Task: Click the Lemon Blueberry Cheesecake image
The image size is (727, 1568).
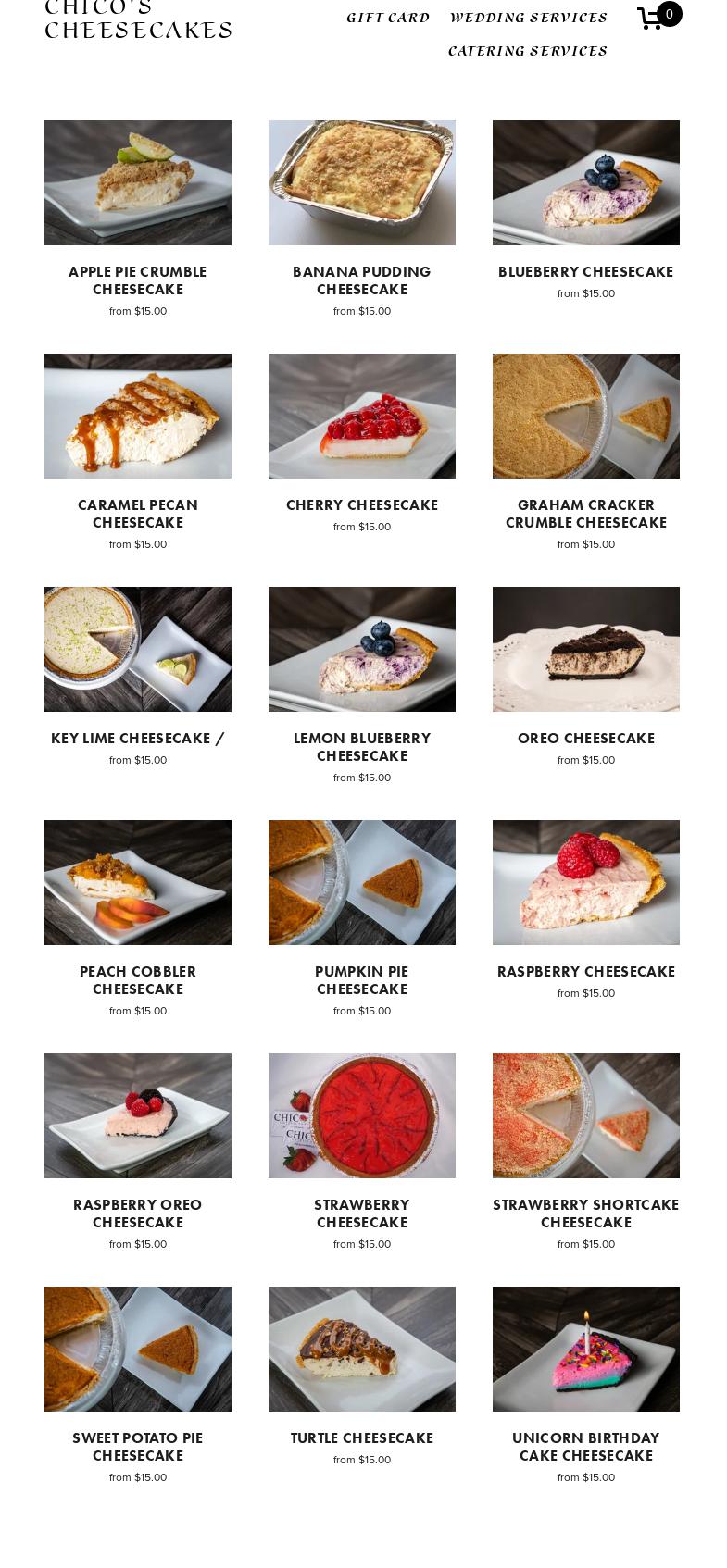Action: tap(362, 649)
